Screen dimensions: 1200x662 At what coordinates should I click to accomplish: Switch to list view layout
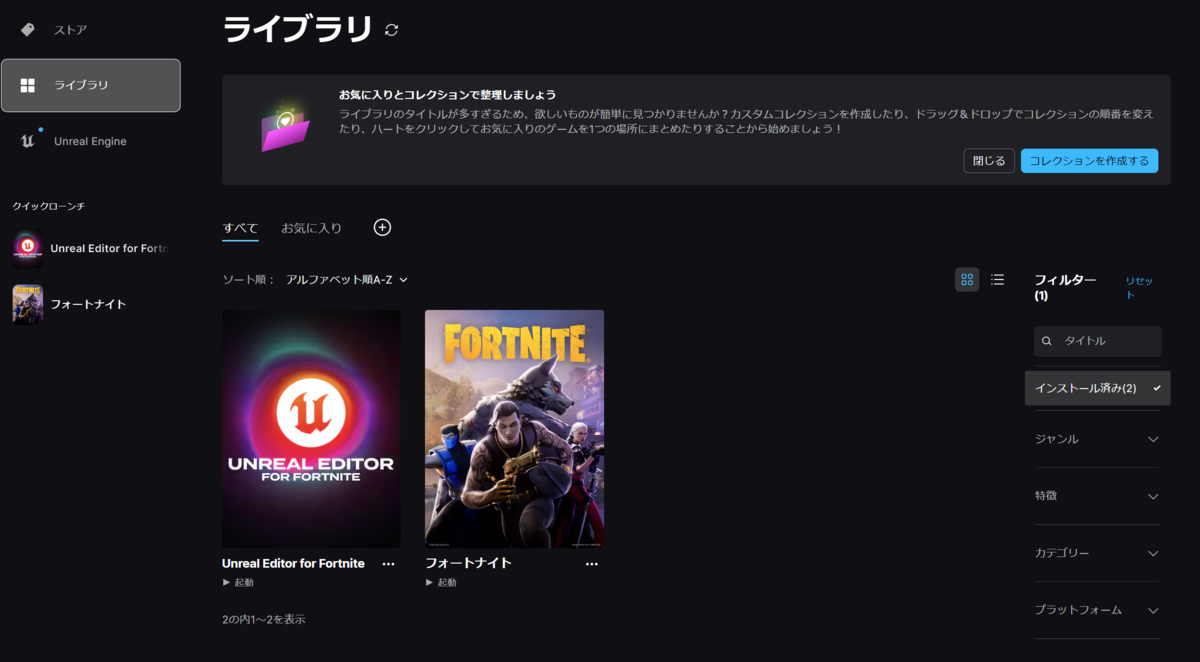pyautogui.click(x=997, y=280)
